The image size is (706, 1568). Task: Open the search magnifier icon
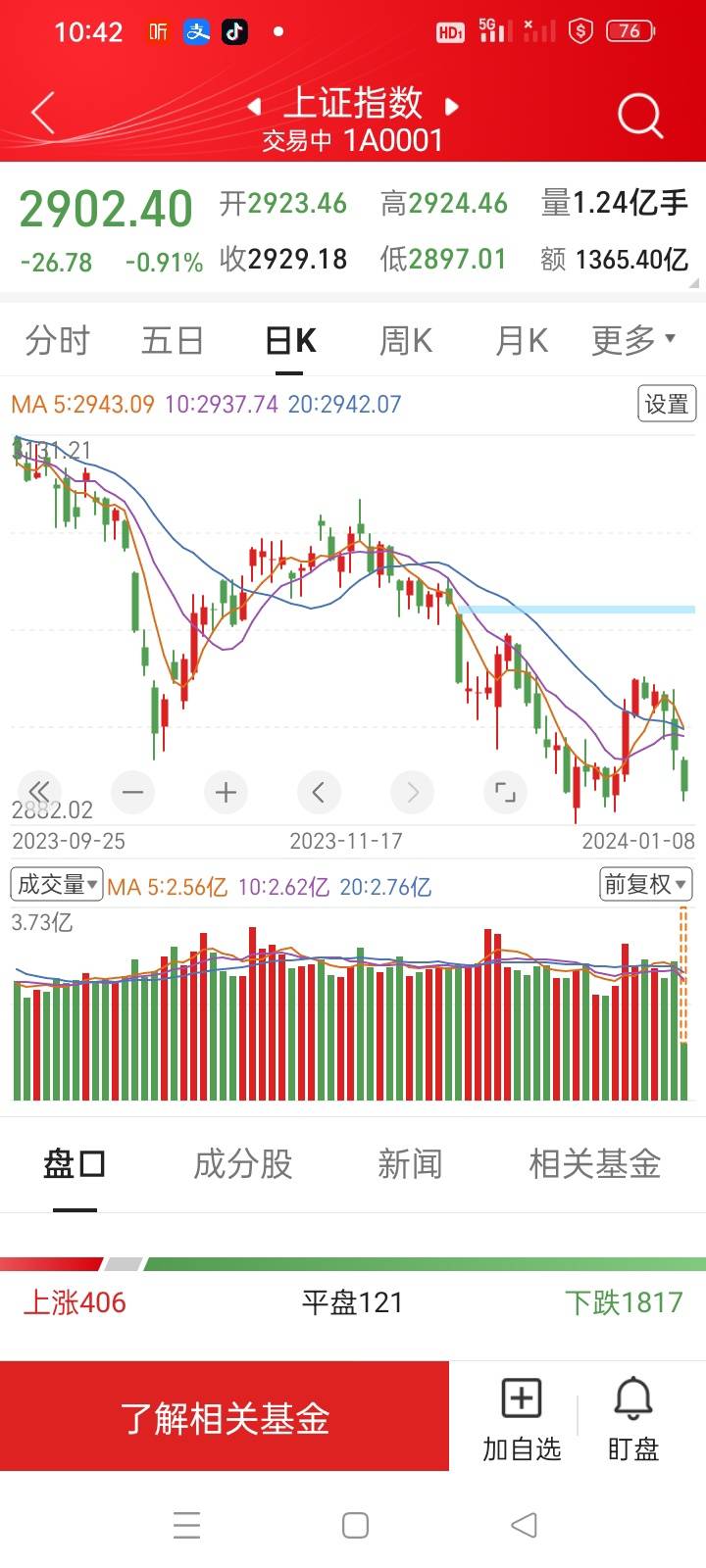[x=640, y=116]
